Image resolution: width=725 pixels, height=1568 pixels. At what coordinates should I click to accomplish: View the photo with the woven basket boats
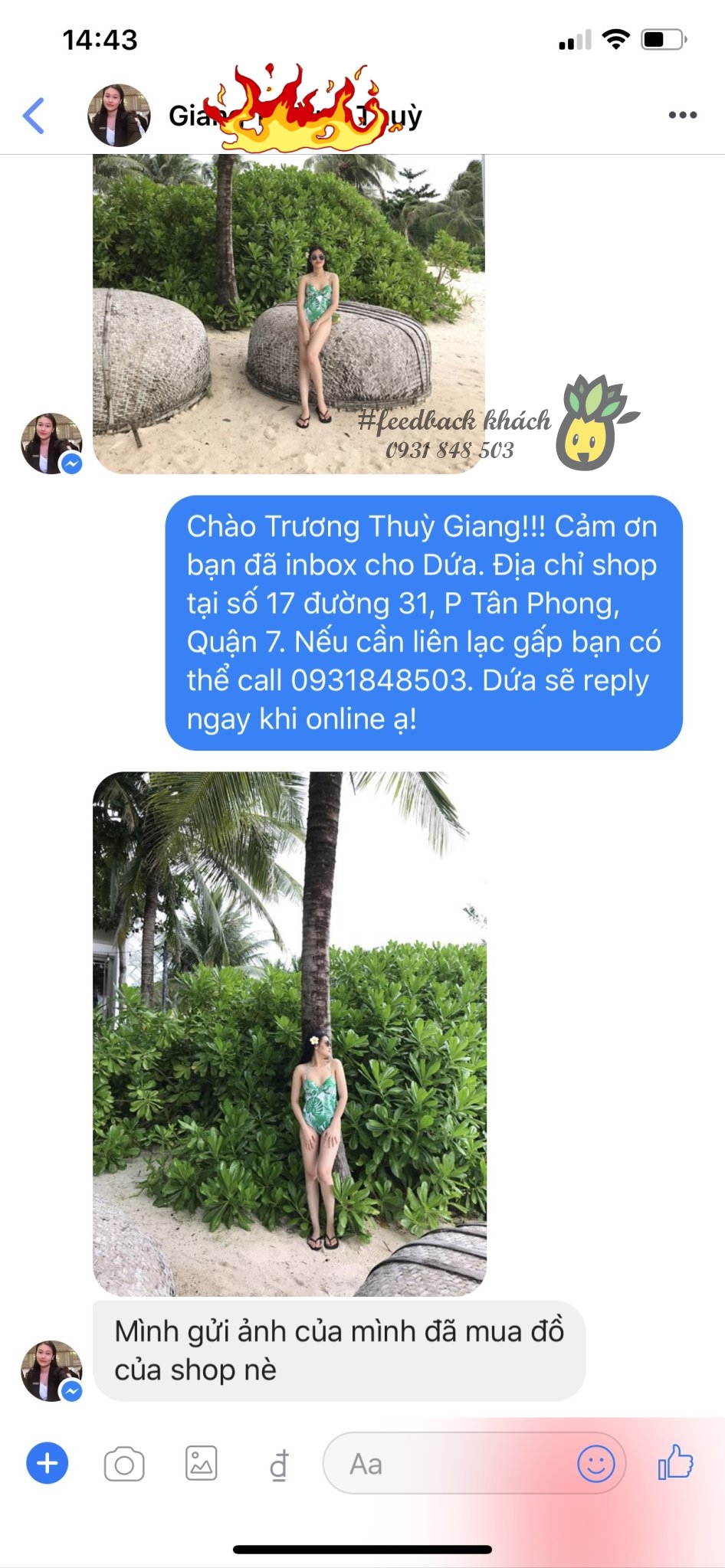pos(288,314)
